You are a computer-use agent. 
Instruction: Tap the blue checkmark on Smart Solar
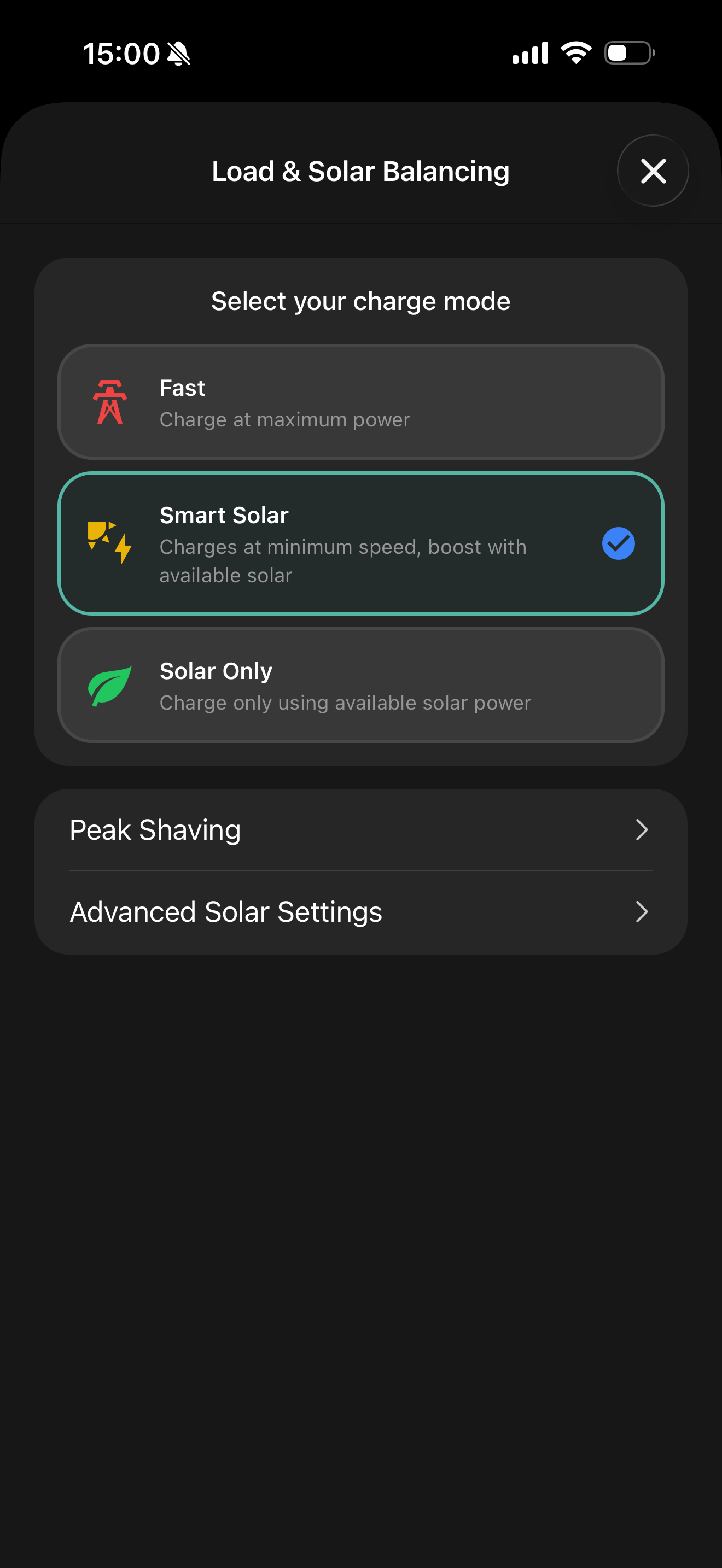click(619, 543)
